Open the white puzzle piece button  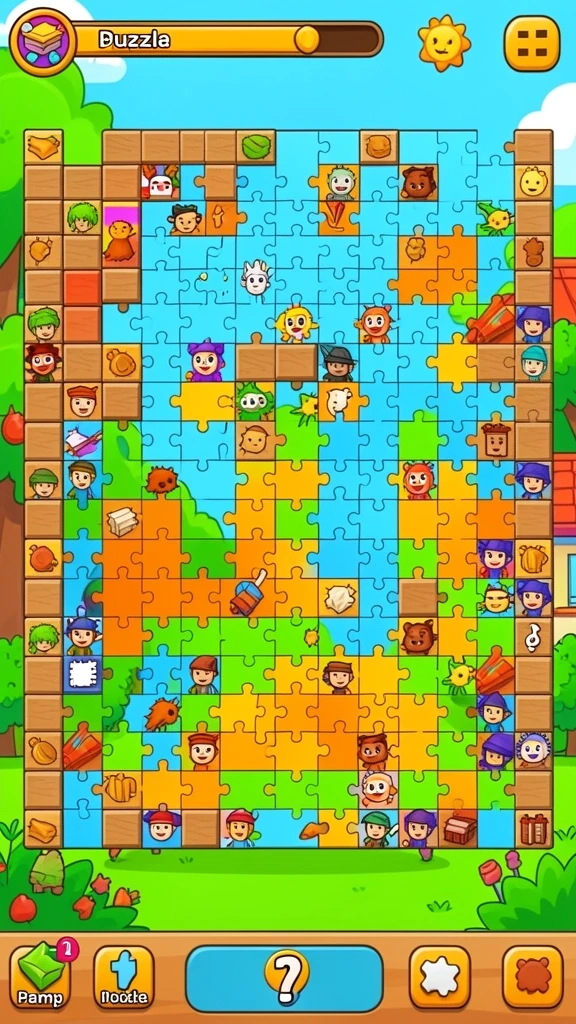click(440, 977)
